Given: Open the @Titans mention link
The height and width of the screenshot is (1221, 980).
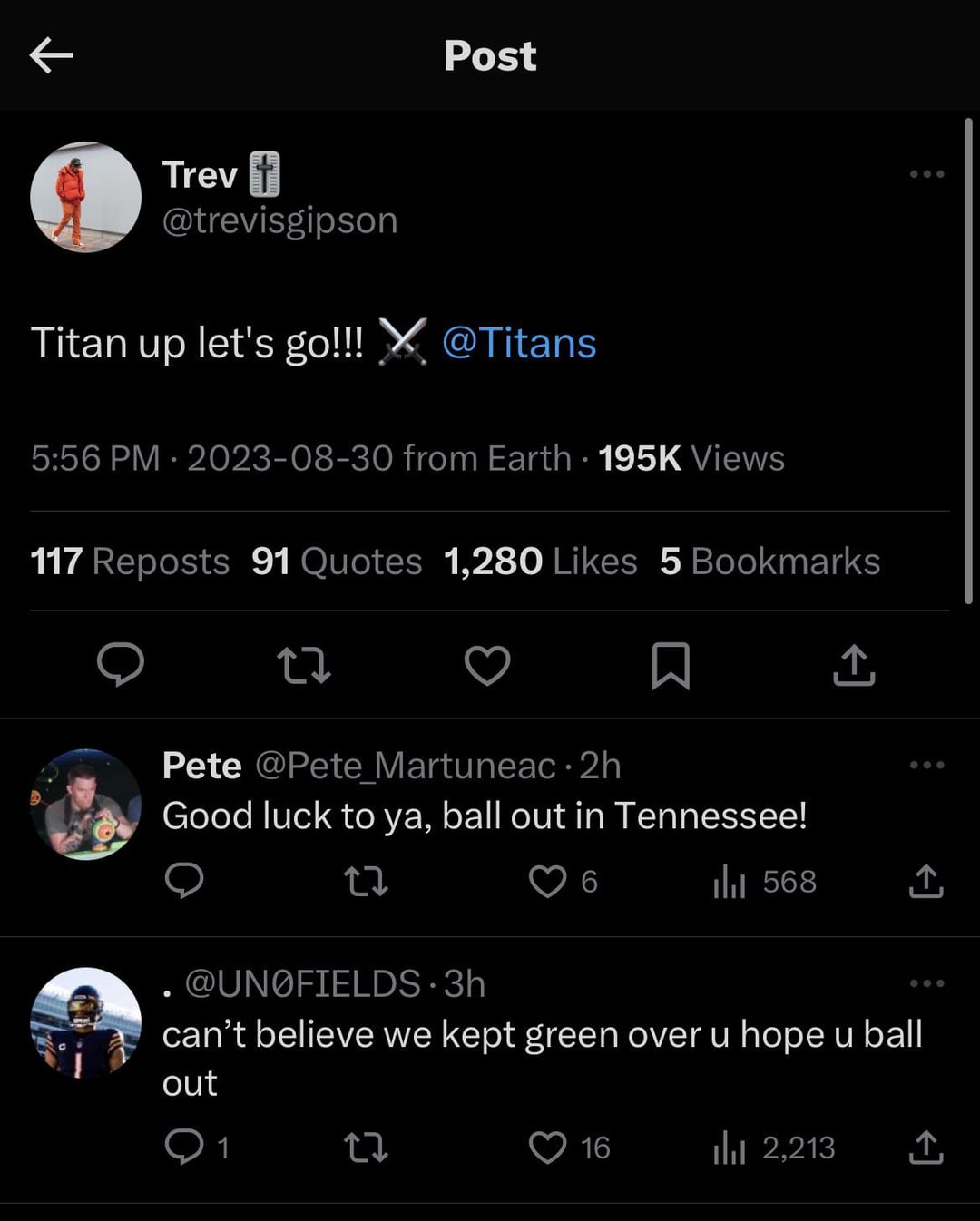Looking at the screenshot, I should click(x=518, y=343).
